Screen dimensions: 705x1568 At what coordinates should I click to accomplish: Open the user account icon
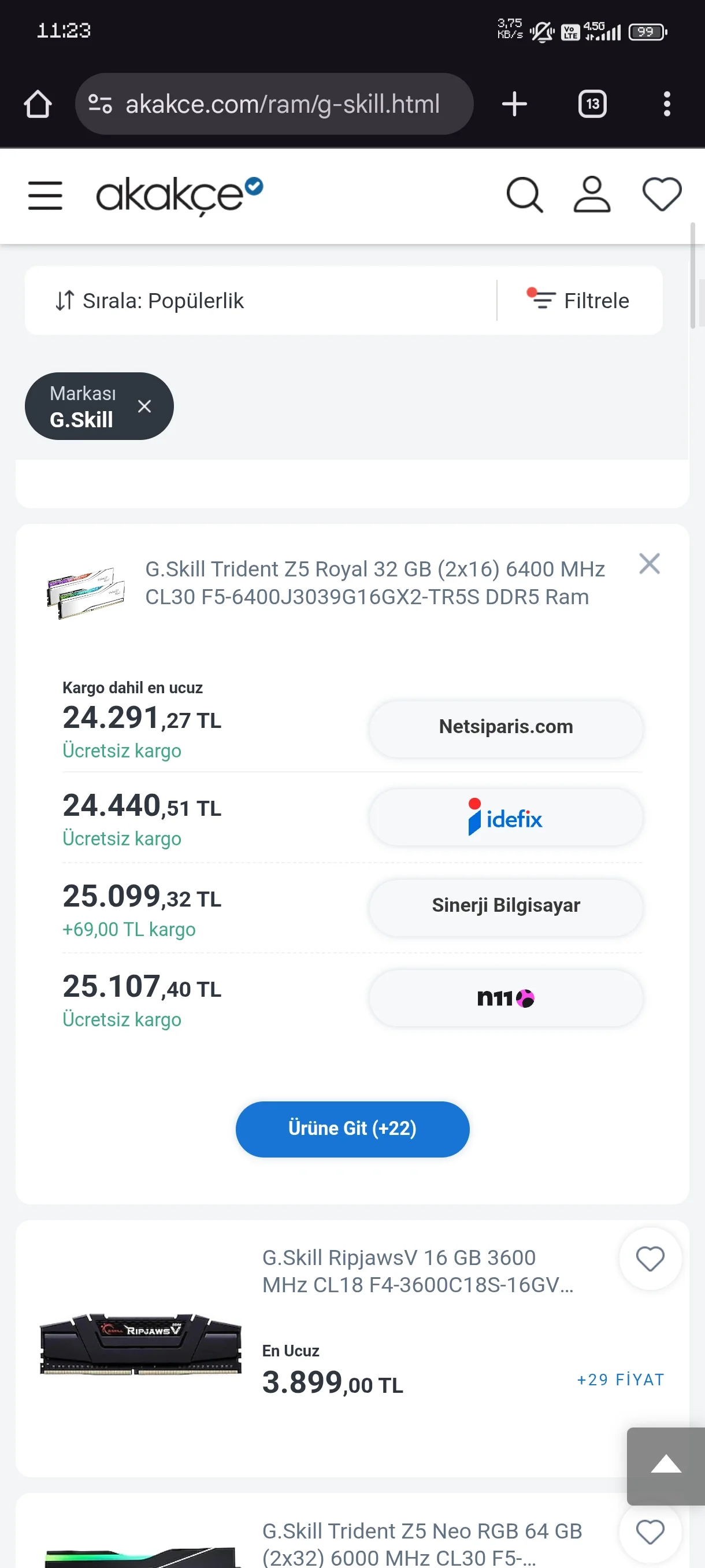point(591,195)
